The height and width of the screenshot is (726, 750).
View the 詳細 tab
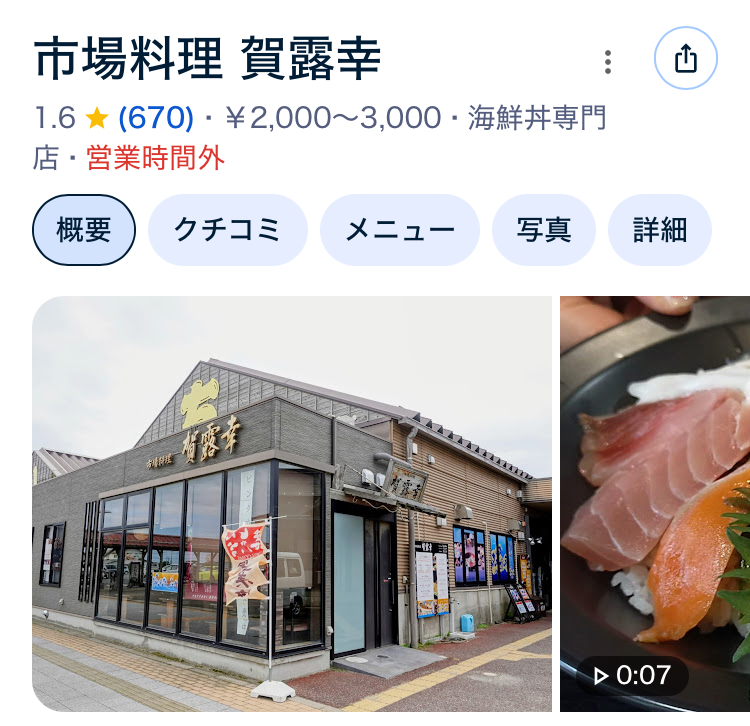[660, 230]
